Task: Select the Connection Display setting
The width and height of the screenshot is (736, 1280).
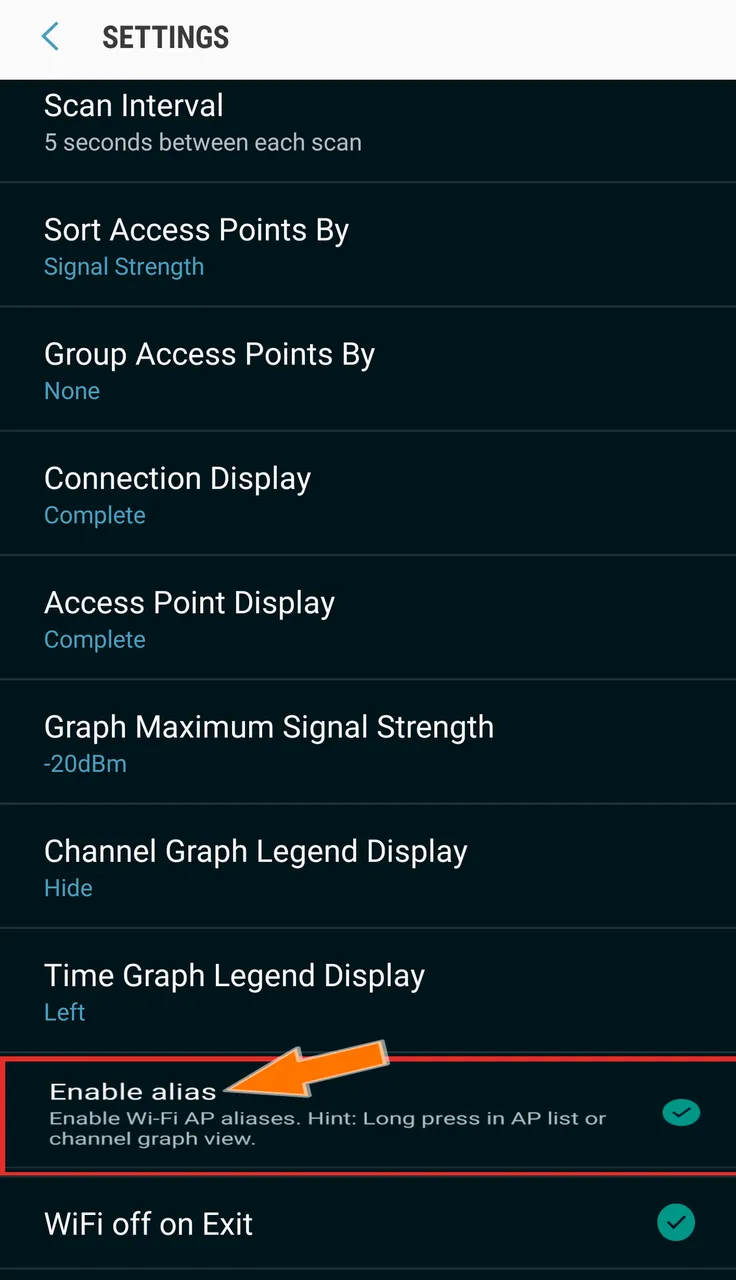Action: [x=368, y=493]
